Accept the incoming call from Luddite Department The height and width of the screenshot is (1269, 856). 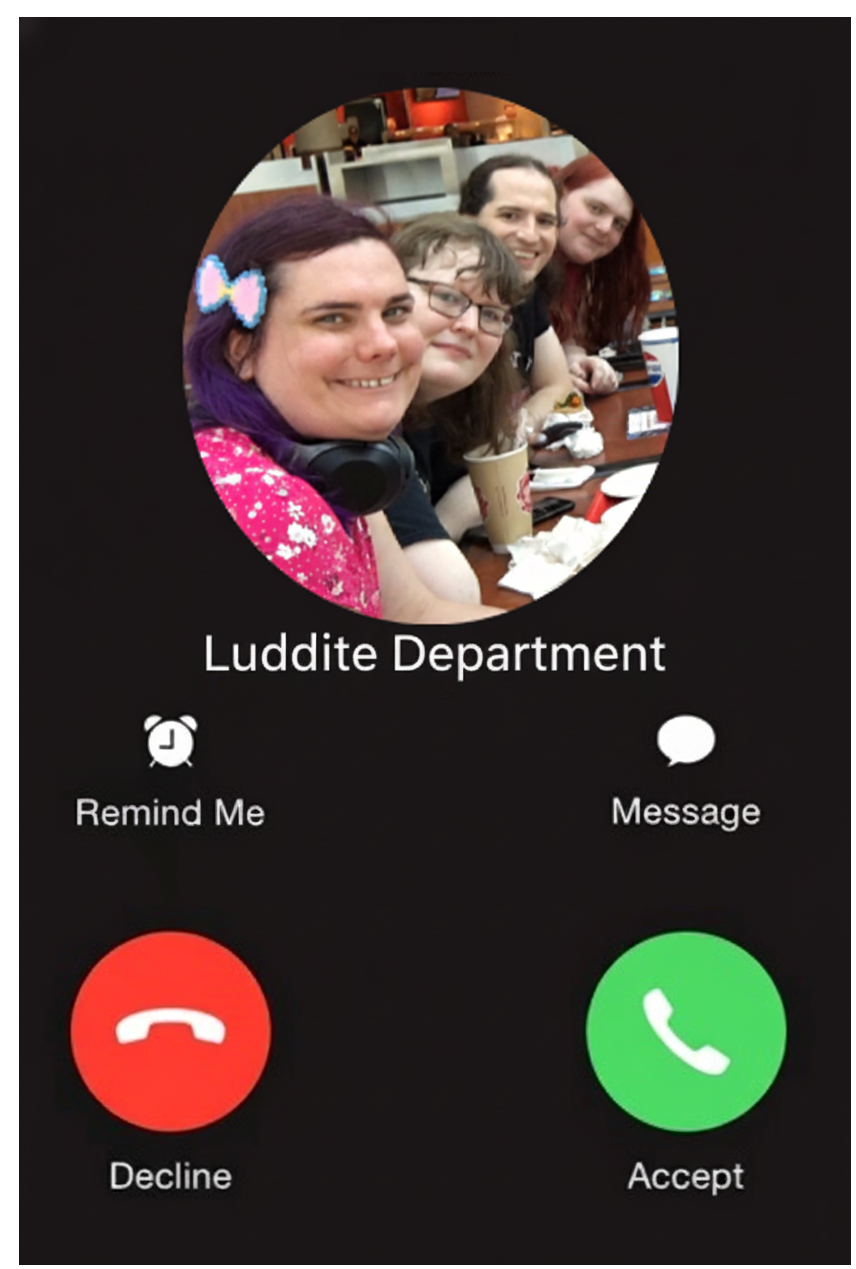pyautogui.click(x=686, y=1031)
